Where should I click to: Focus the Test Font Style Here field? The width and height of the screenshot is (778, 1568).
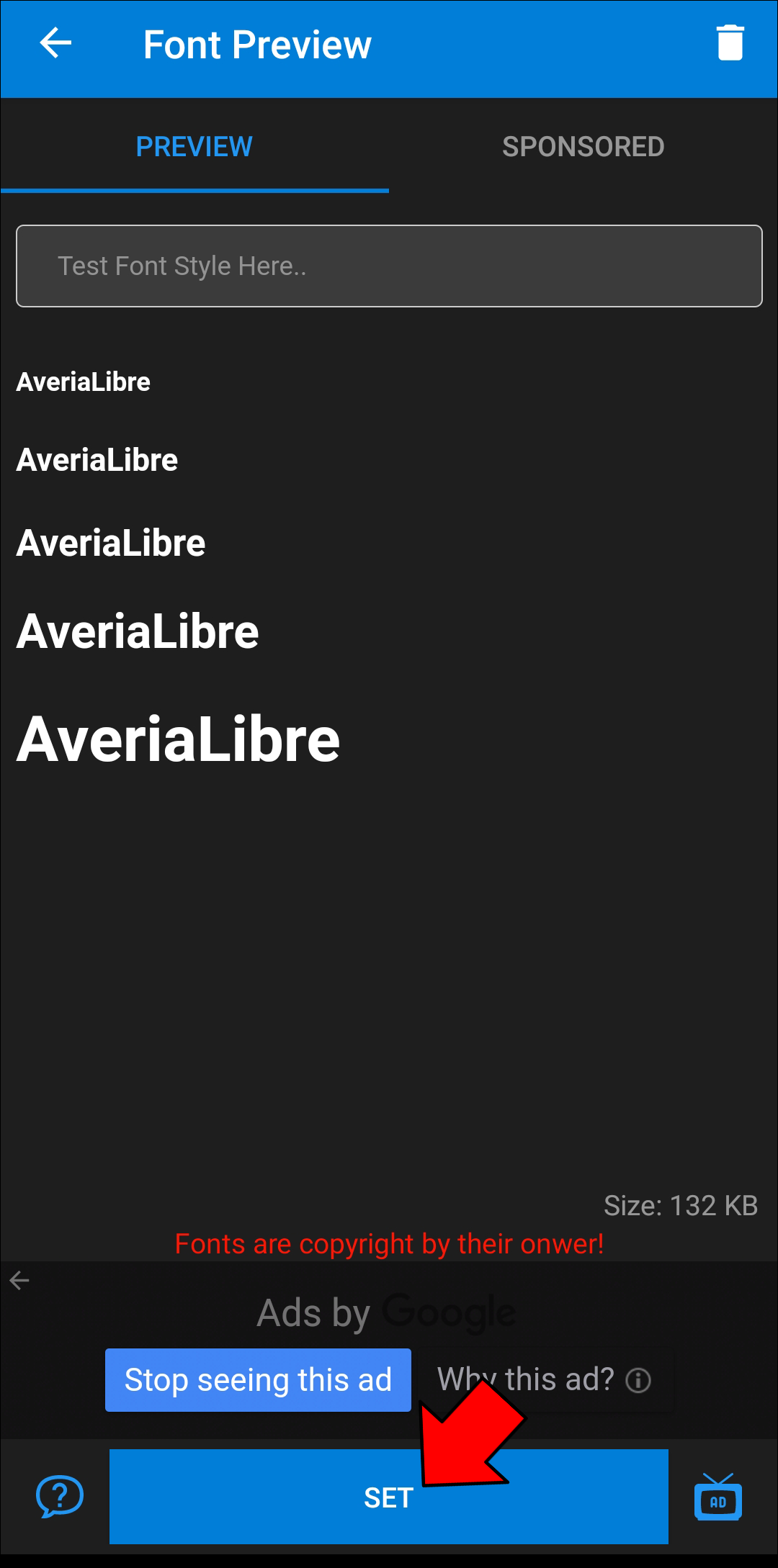[x=389, y=266]
